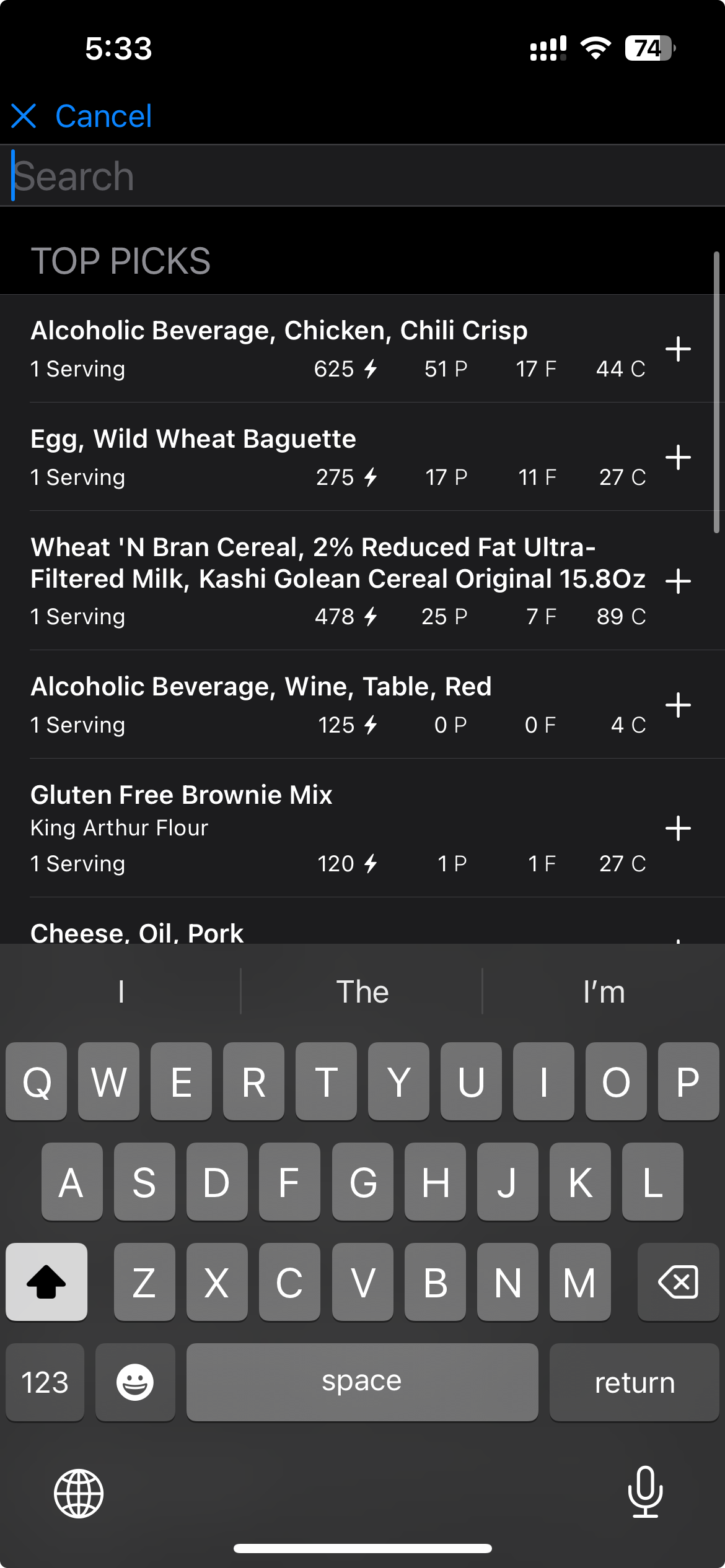
Task: Add Wheat 'N Bran Cereal entry with plus
Action: pos(678,581)
